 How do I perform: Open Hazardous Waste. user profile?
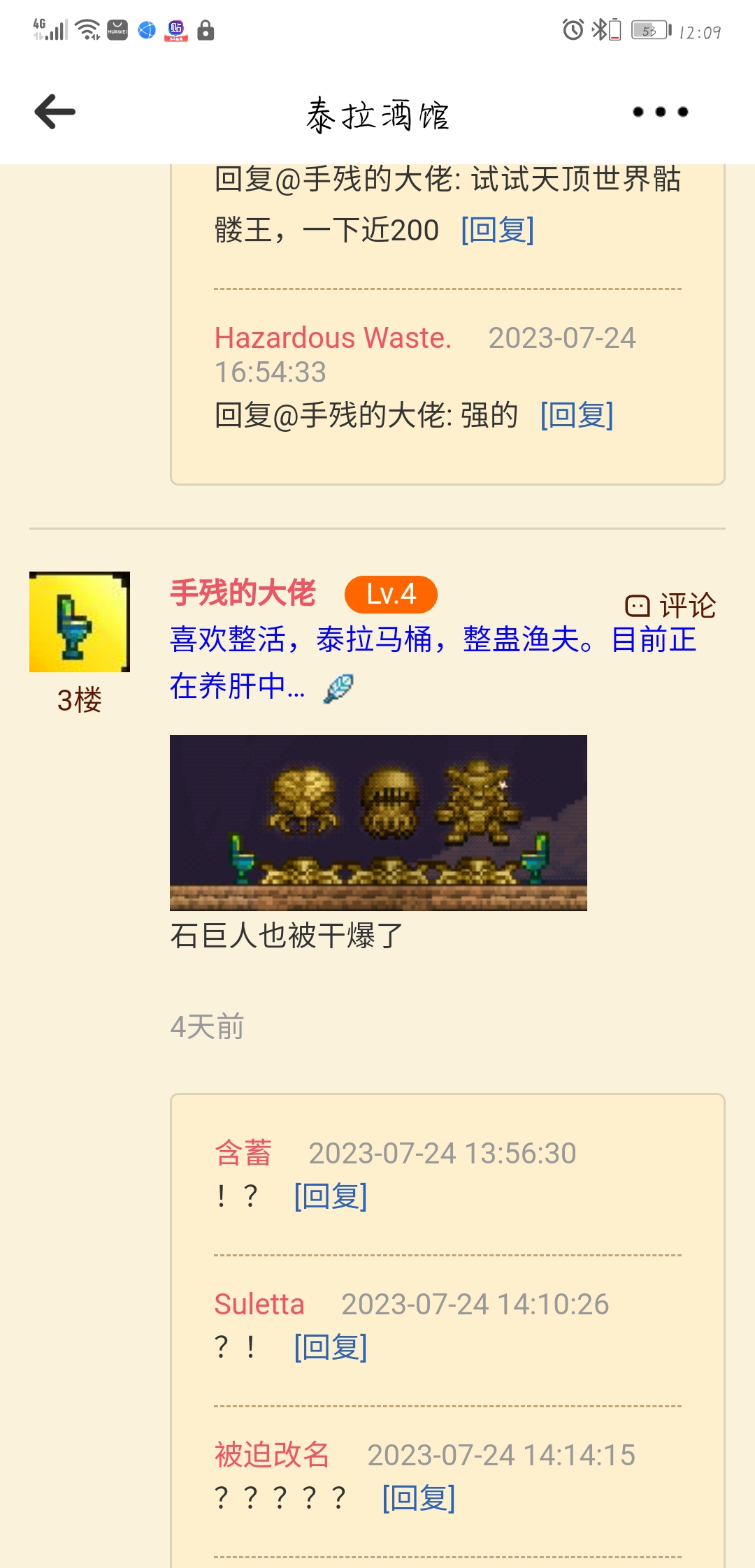333,338
